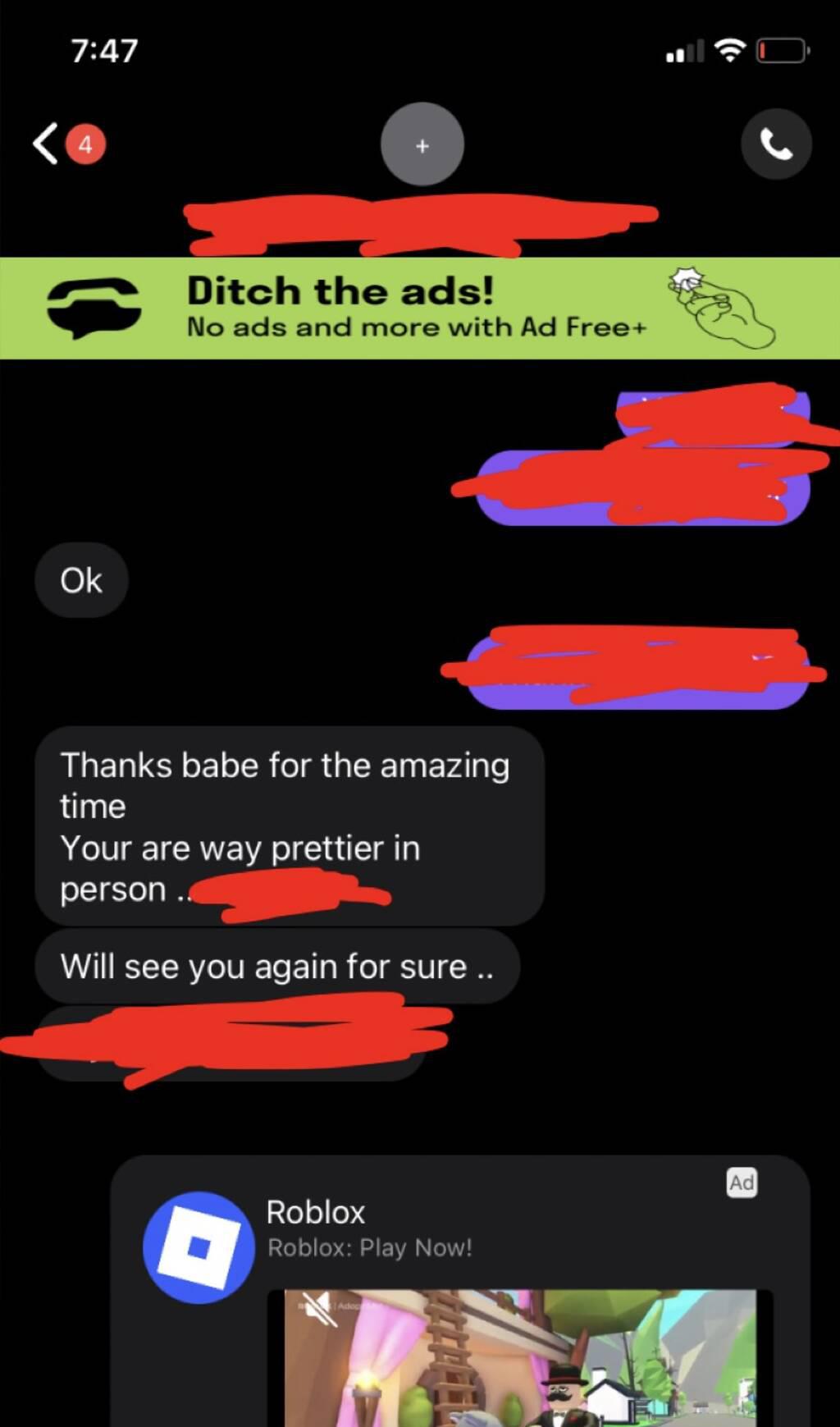Open the Roblox Play Now ad
This screenshot has width=840, height=1427.
click(369, 1228)
